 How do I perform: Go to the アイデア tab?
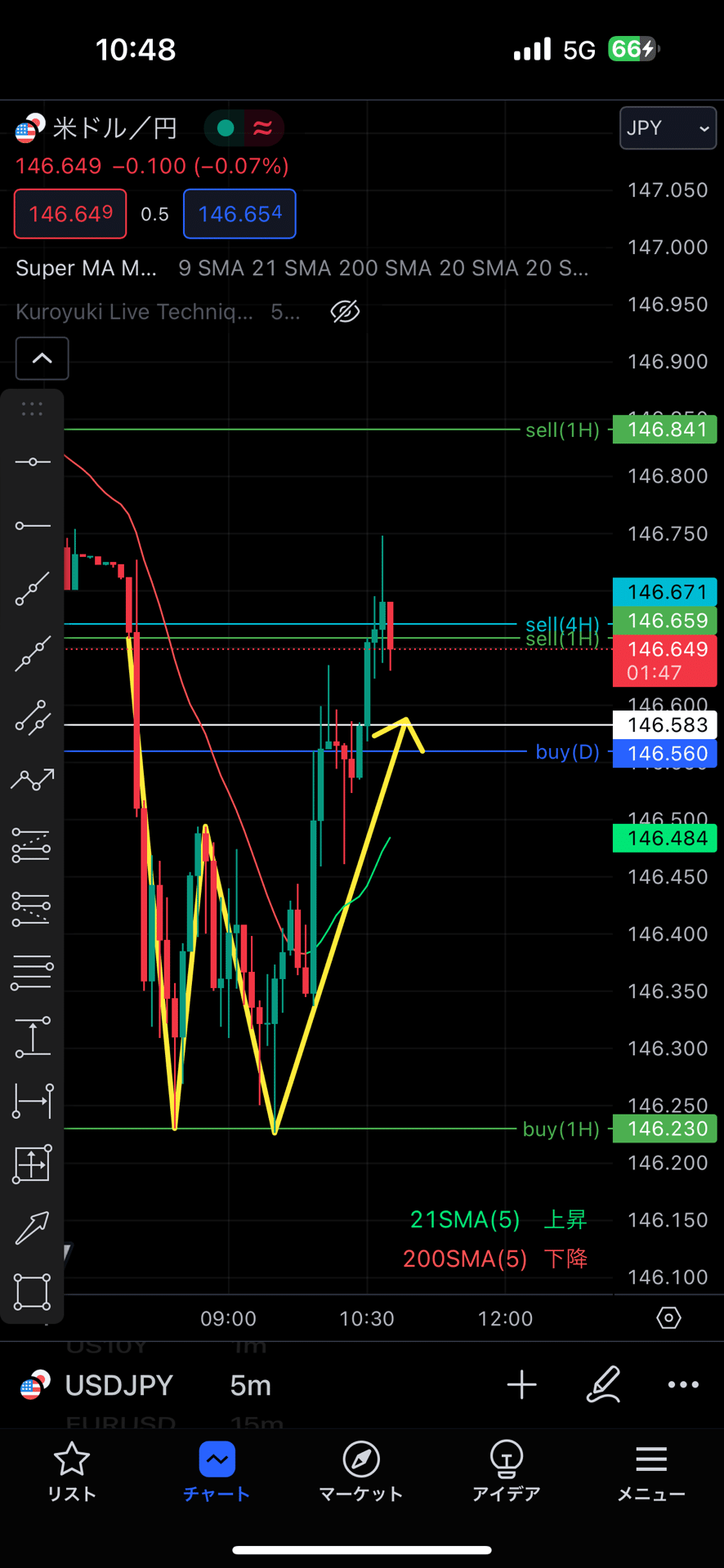coord(507,1472)
